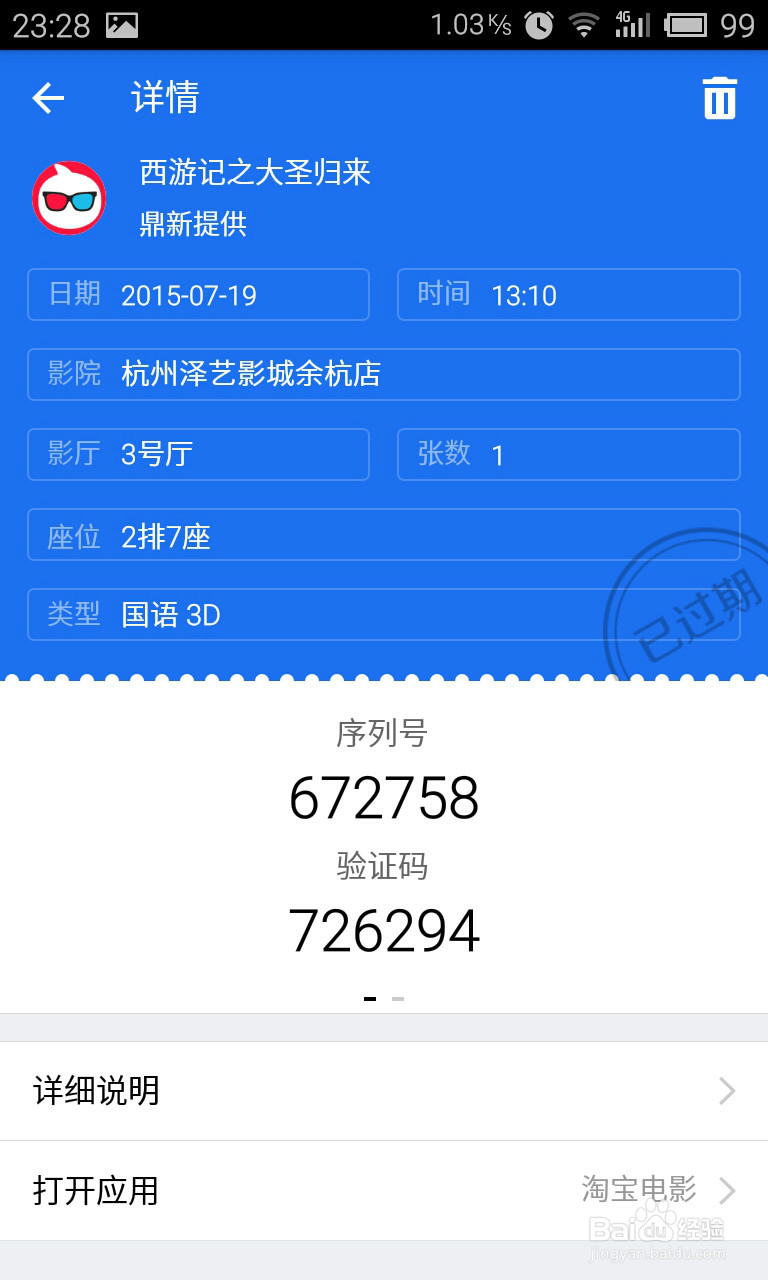Select the 详情 title label

point(165,98)
